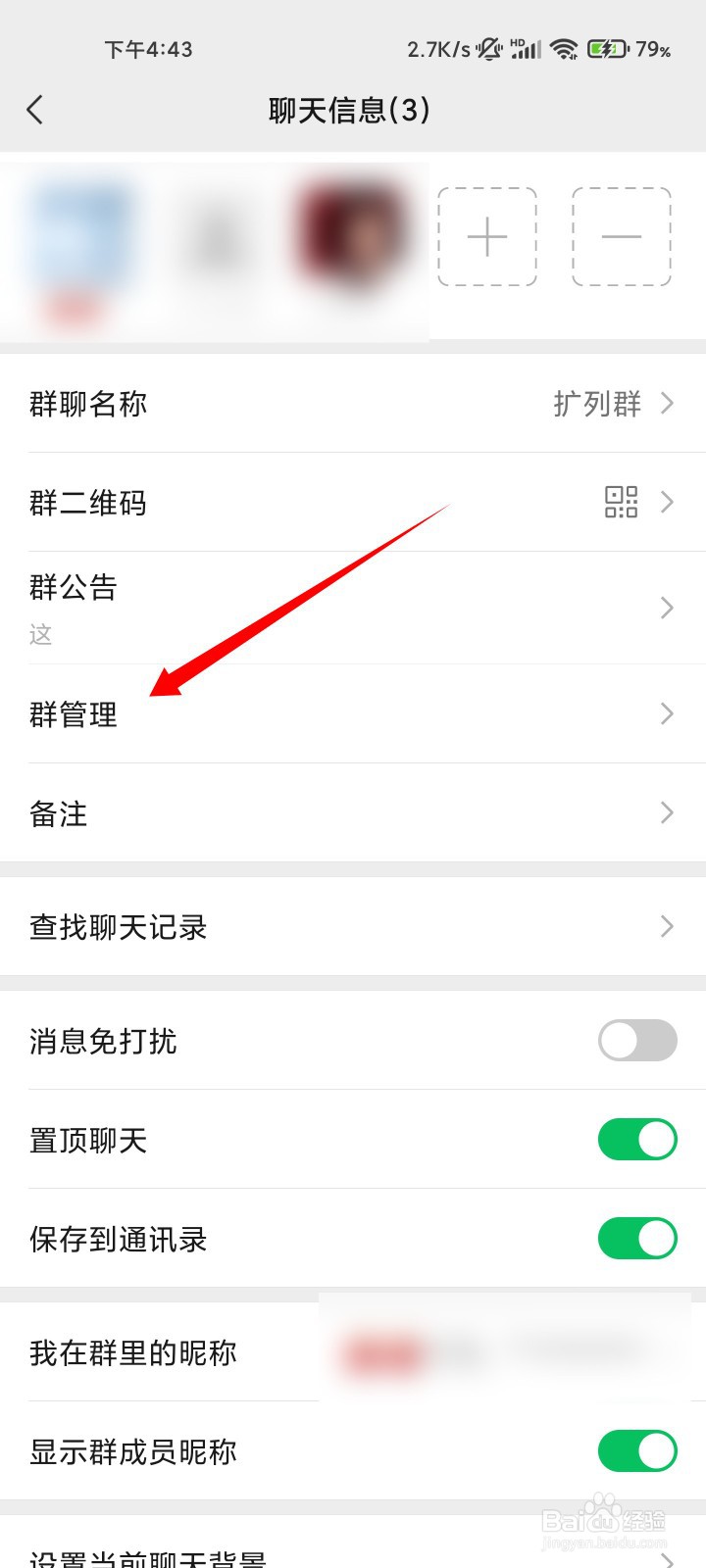
Task: Open the group QR code
Action: (353, 503)
